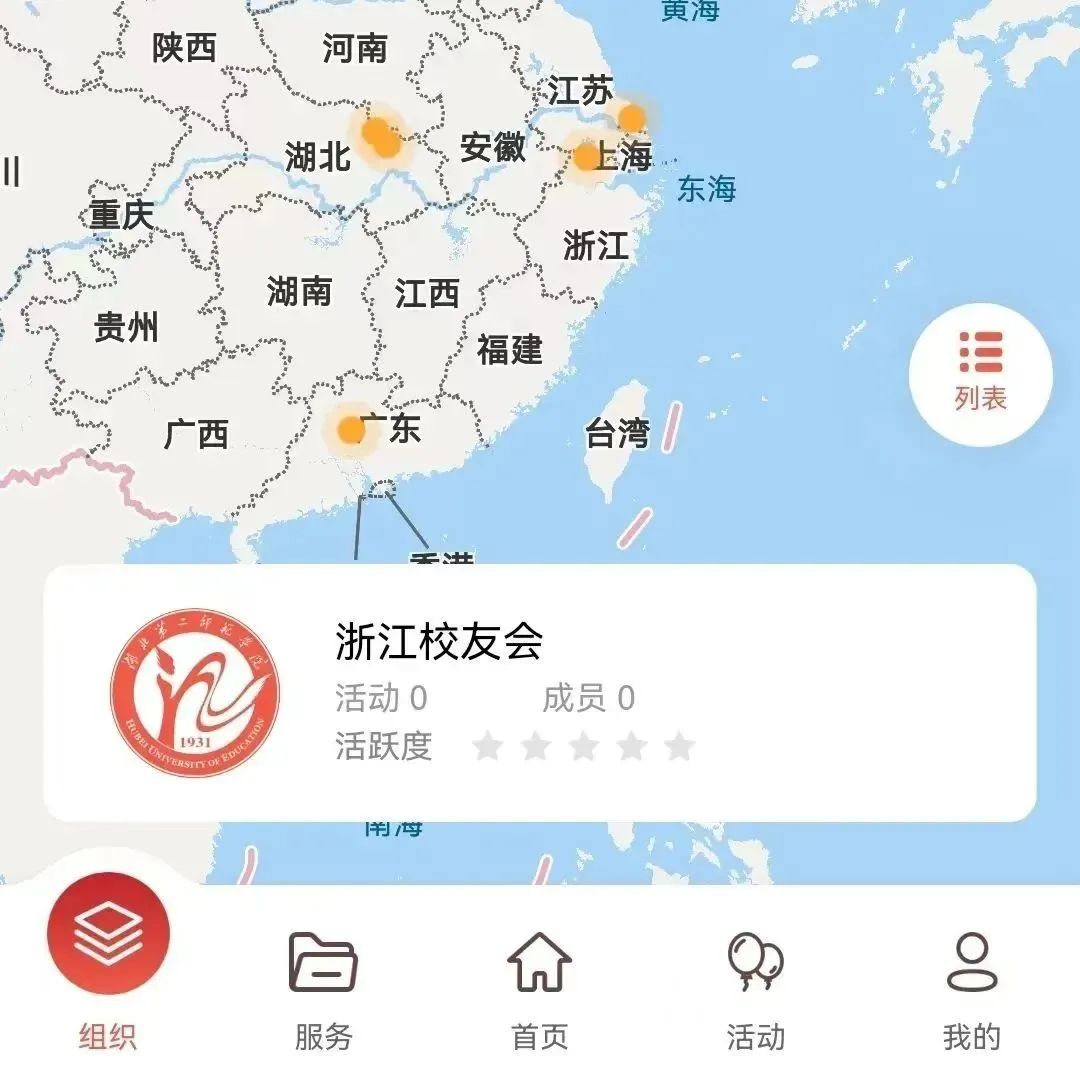This screenshot has height=1080, width=1080.
Task: Open the 浙江校友会 alumni association card
Action: point(539,692)
